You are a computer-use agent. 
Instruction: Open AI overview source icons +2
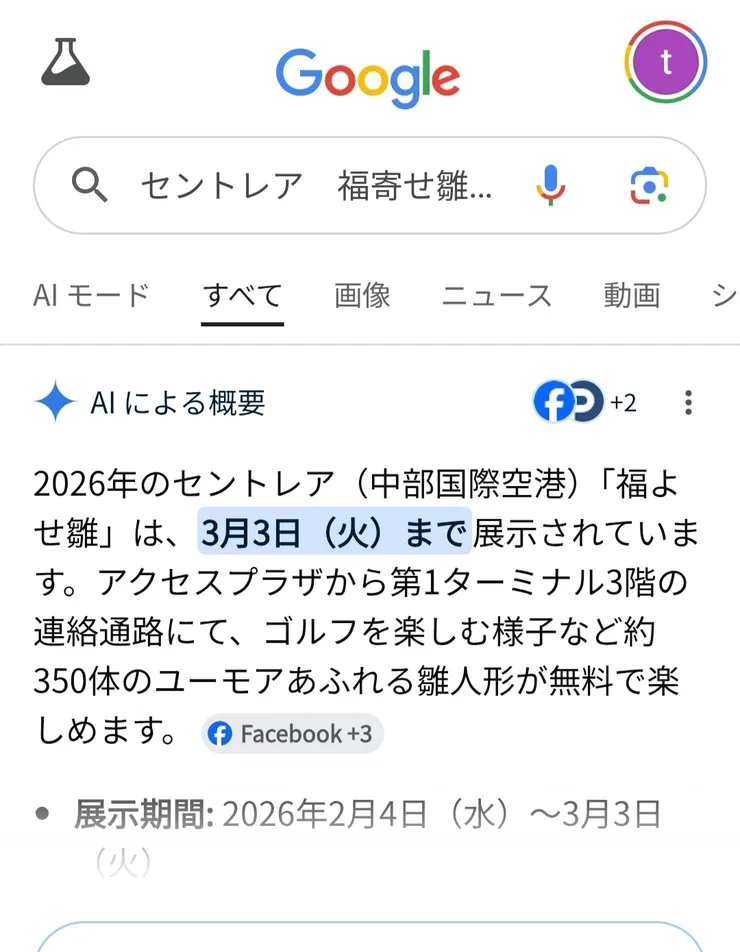click(x=584, y=403)
